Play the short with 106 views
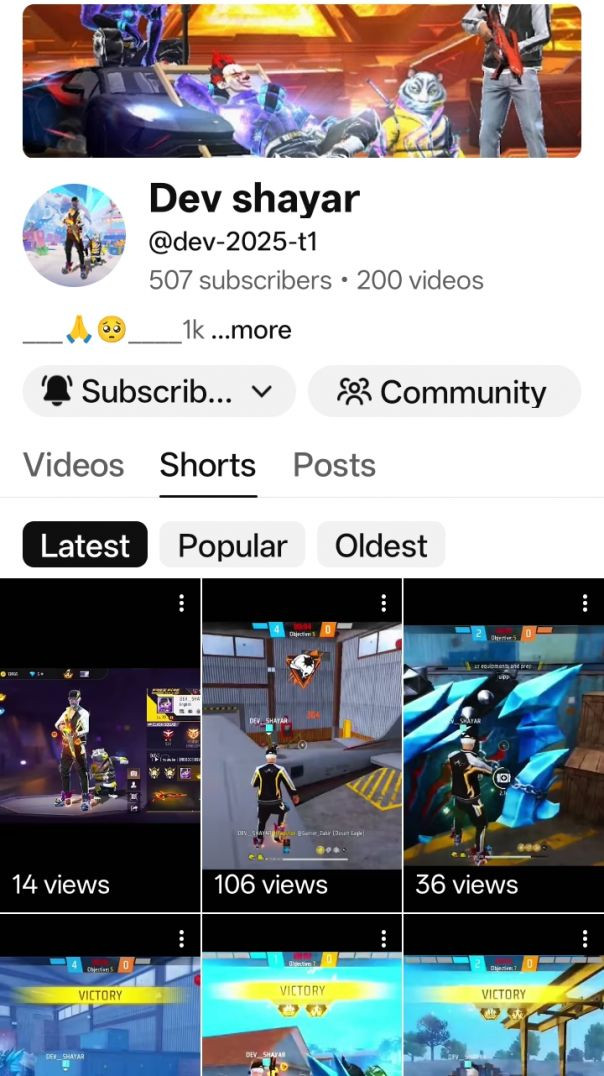The image size is (604, 1076). pos(302,745)
